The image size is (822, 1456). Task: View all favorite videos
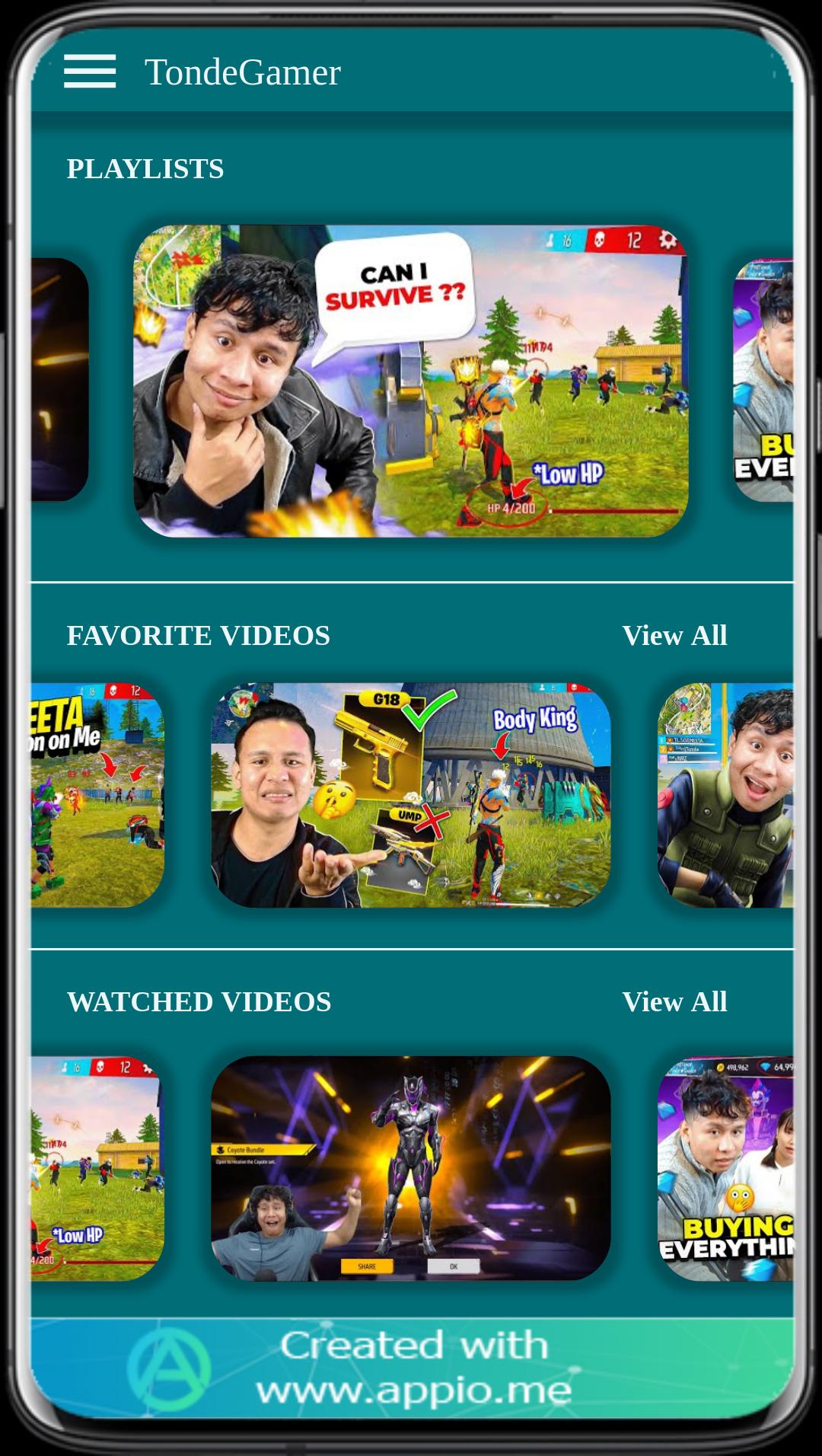tap(674, 635)
